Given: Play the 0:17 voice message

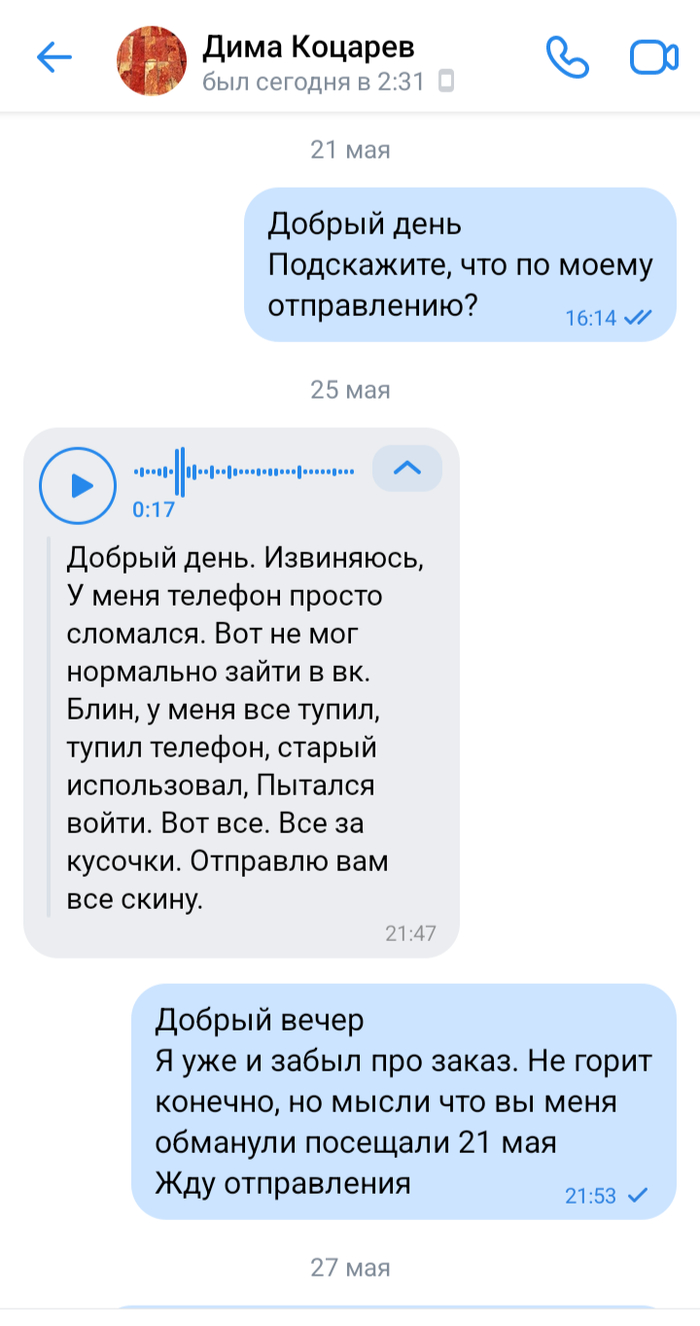Looking at the screenshot, I should tap(78, 486).
